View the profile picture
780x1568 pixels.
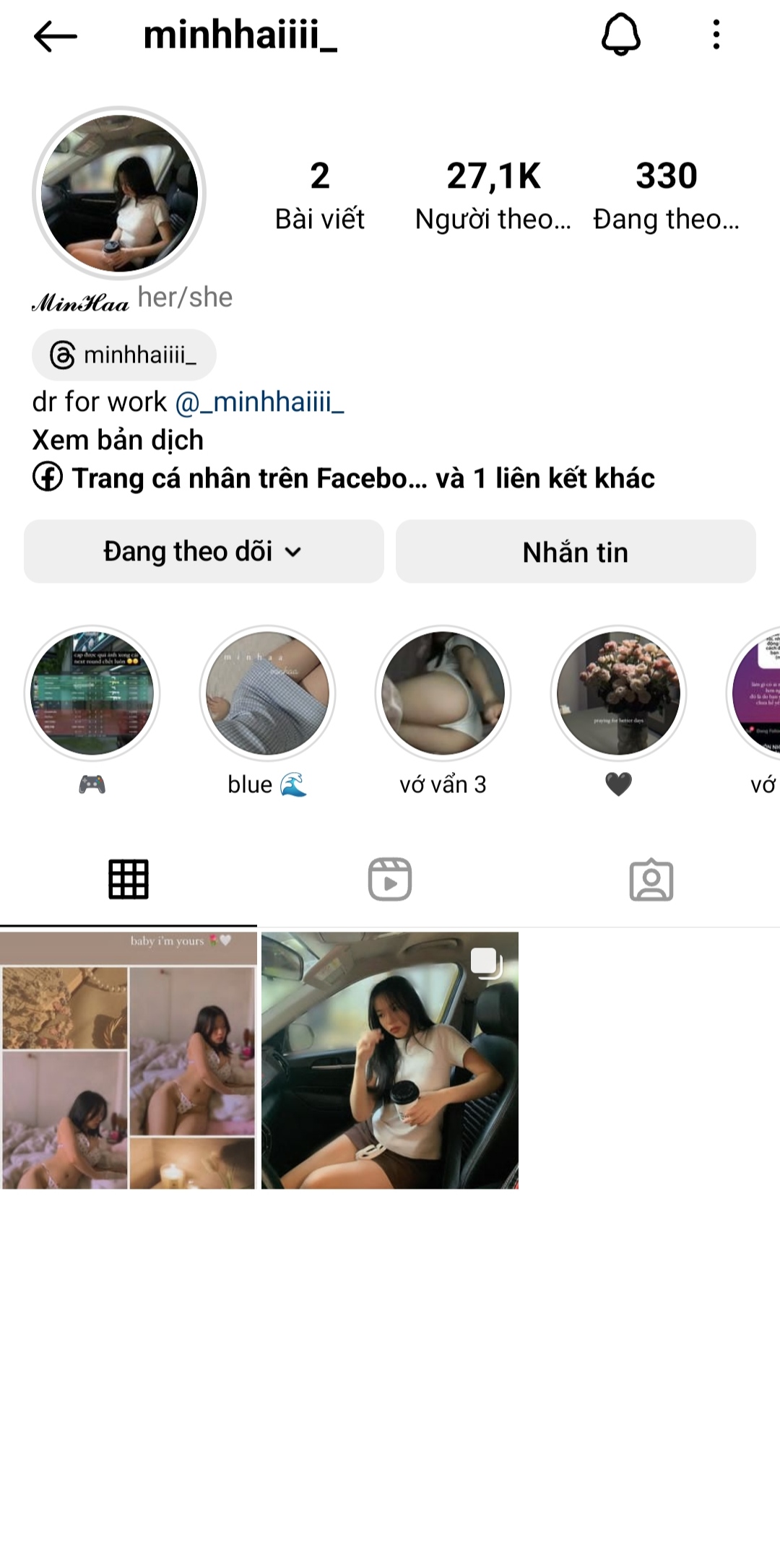pos(119,193)
